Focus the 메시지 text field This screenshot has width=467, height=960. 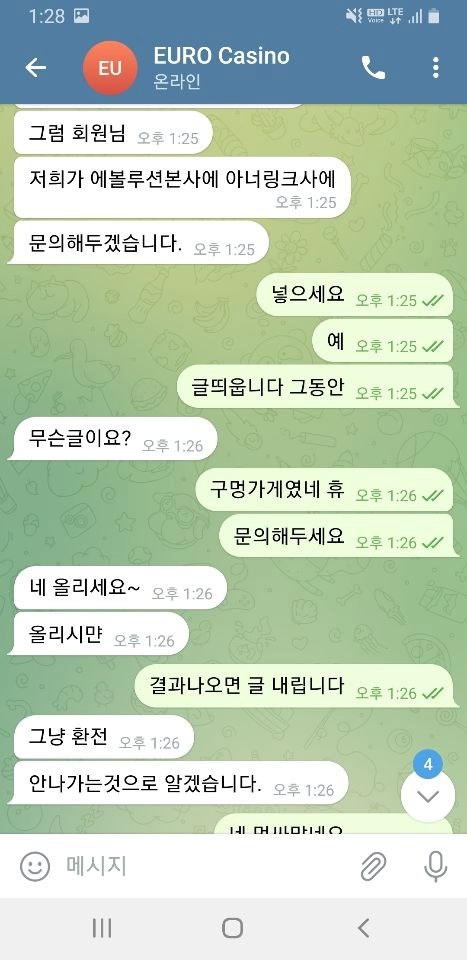[x=202, y=866]
